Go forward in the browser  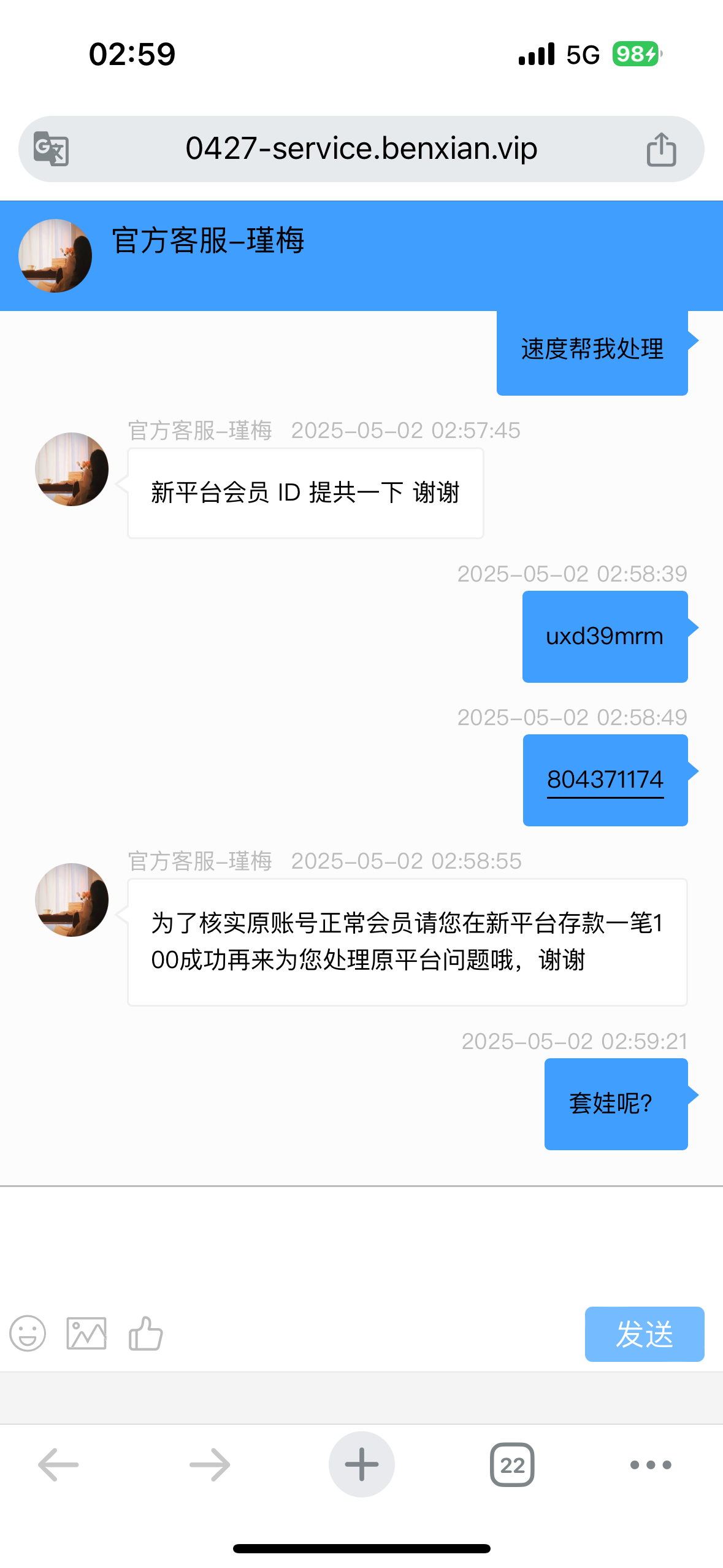point(210,1464)
